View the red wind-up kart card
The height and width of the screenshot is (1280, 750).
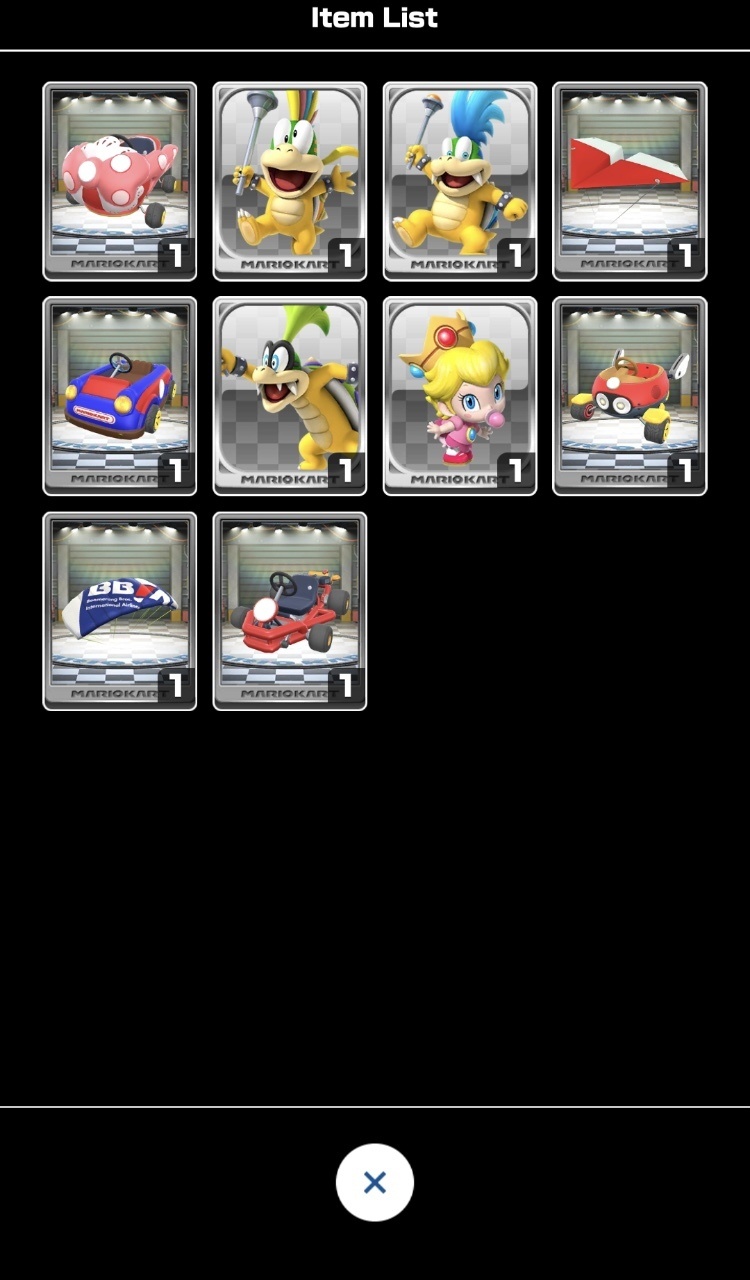630,396
